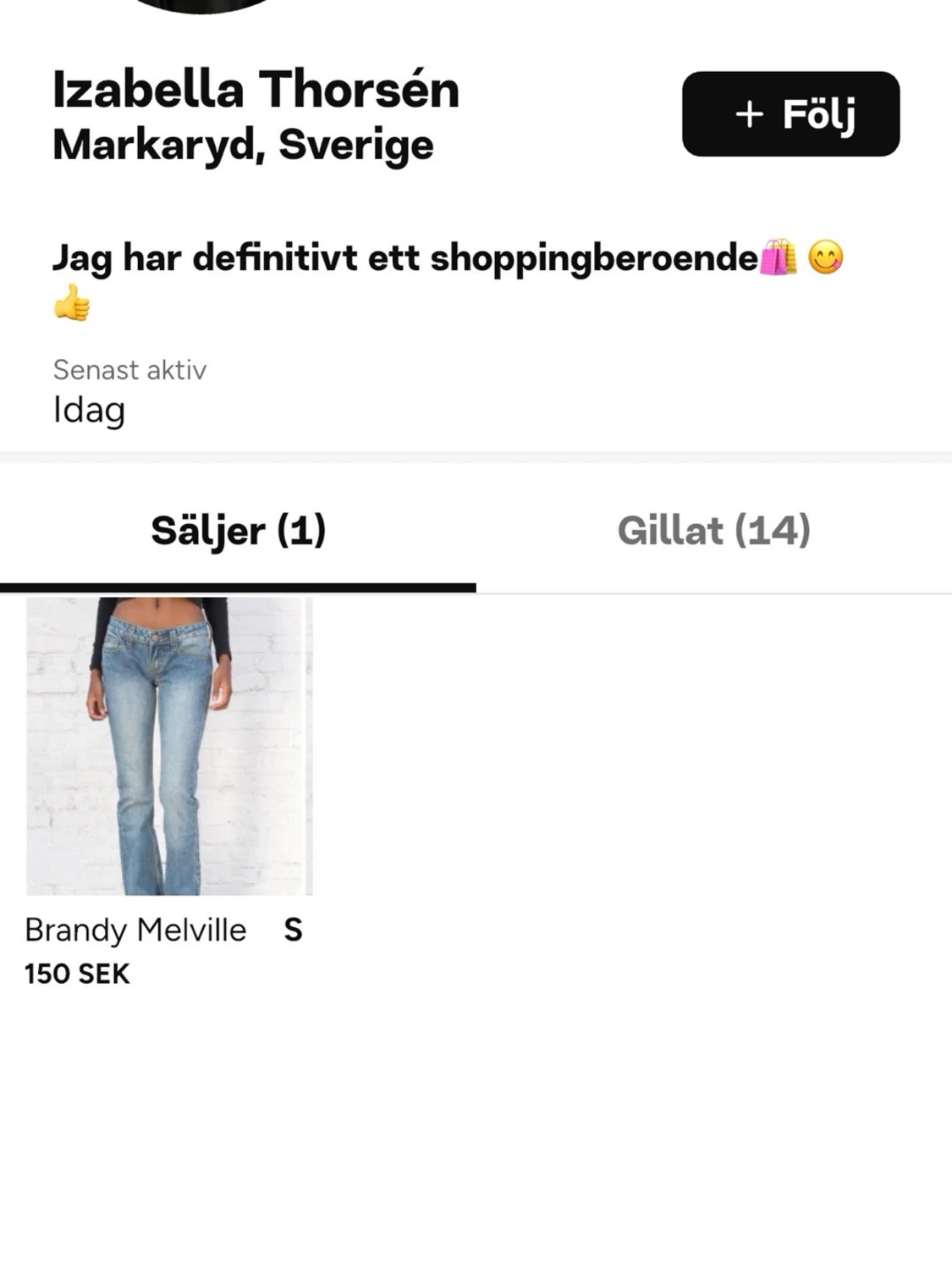Click the Senast aktiv label
952x1270 pixels.
[129, 370]
